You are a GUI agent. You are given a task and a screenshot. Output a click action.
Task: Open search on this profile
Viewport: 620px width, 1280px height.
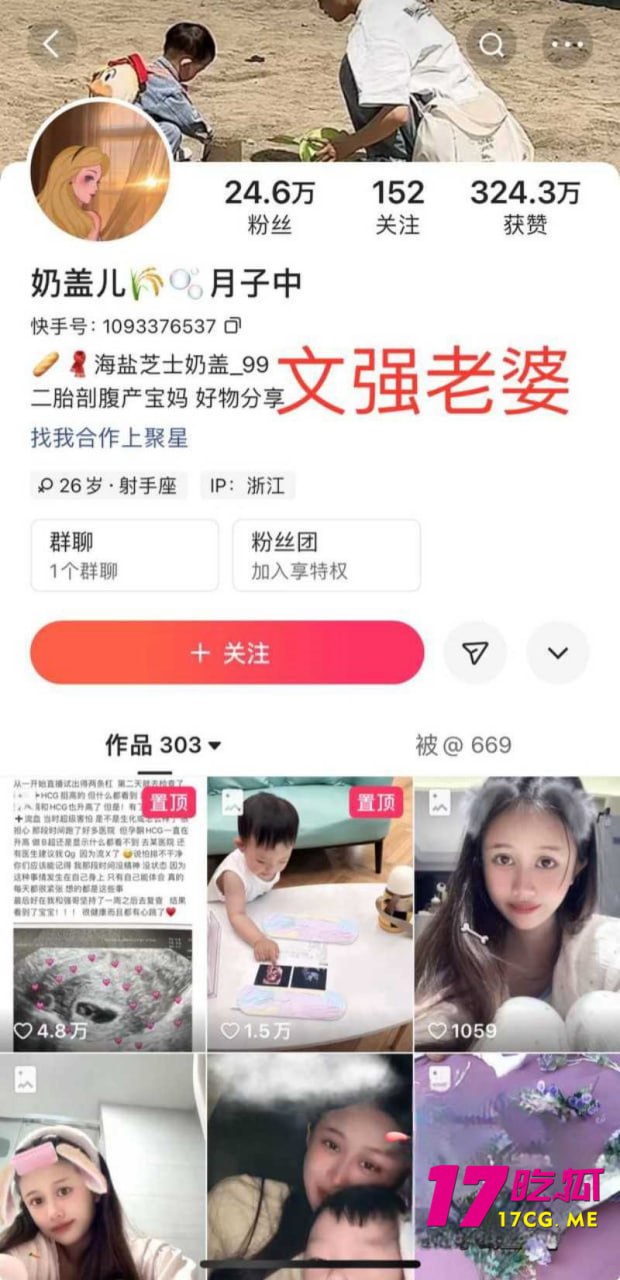491,44
